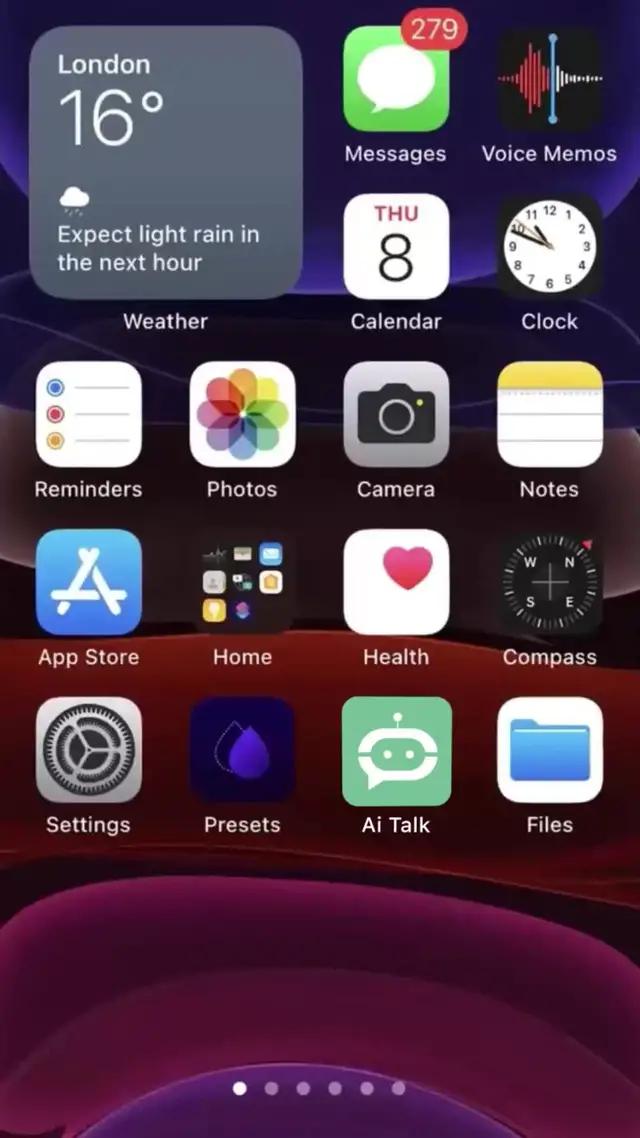Launch the Presets app

pyautogui.click(x=242, y=750)
